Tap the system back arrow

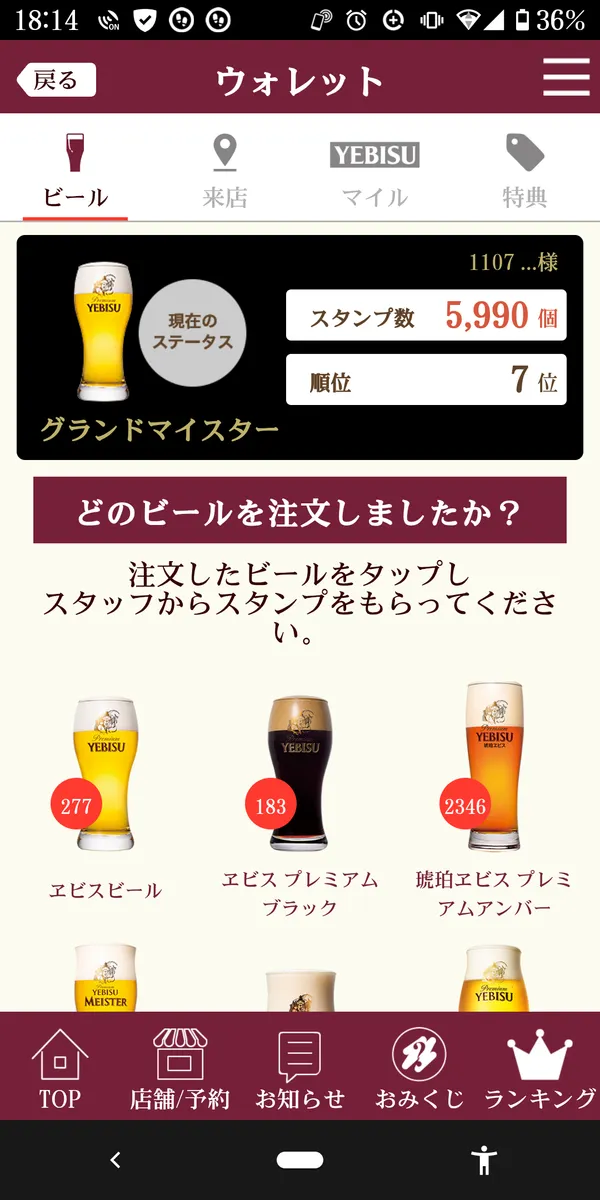click(x=115, y=1160)
